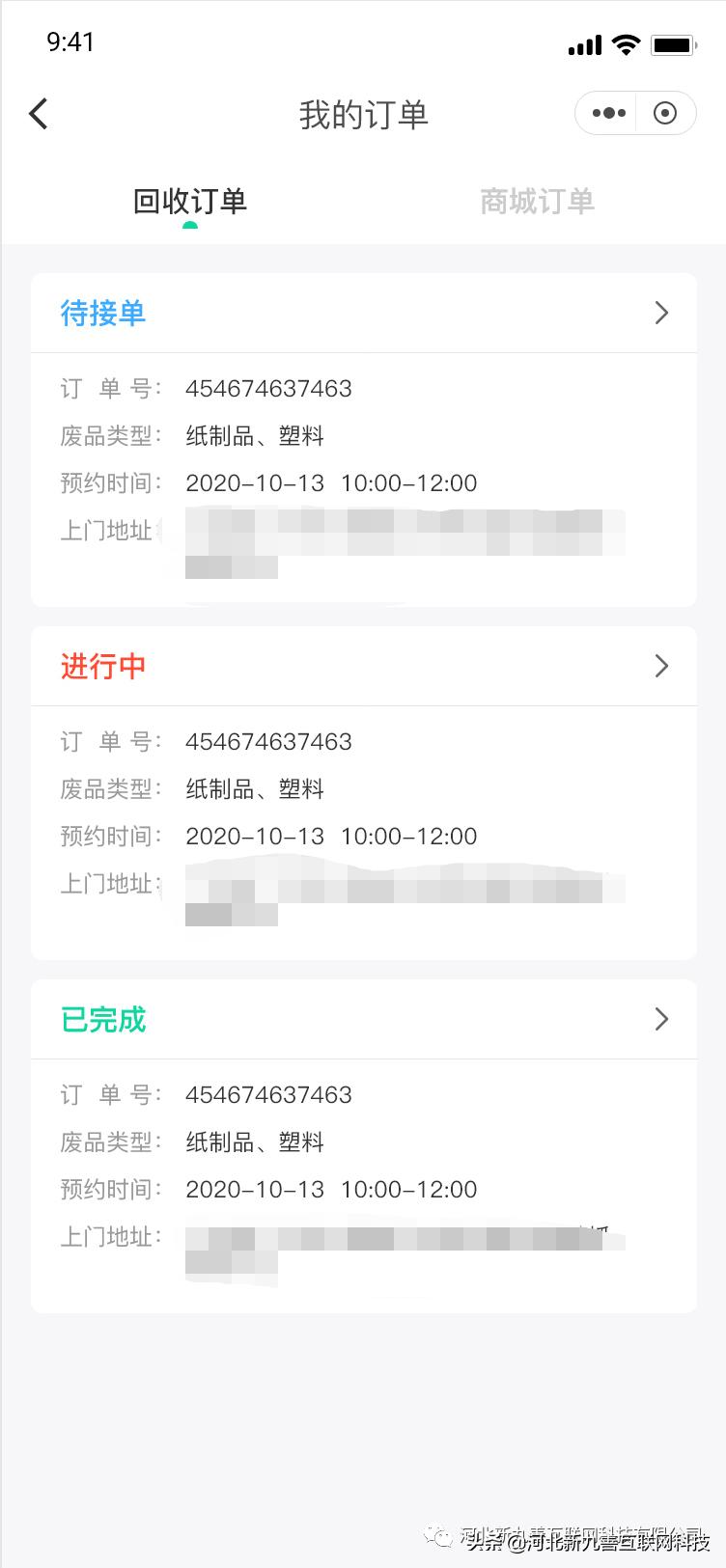This screenshot has height=1568, width=726.
Task: Tap the green dot under 回收订单 tab
Action: click(x=191, y=223)
